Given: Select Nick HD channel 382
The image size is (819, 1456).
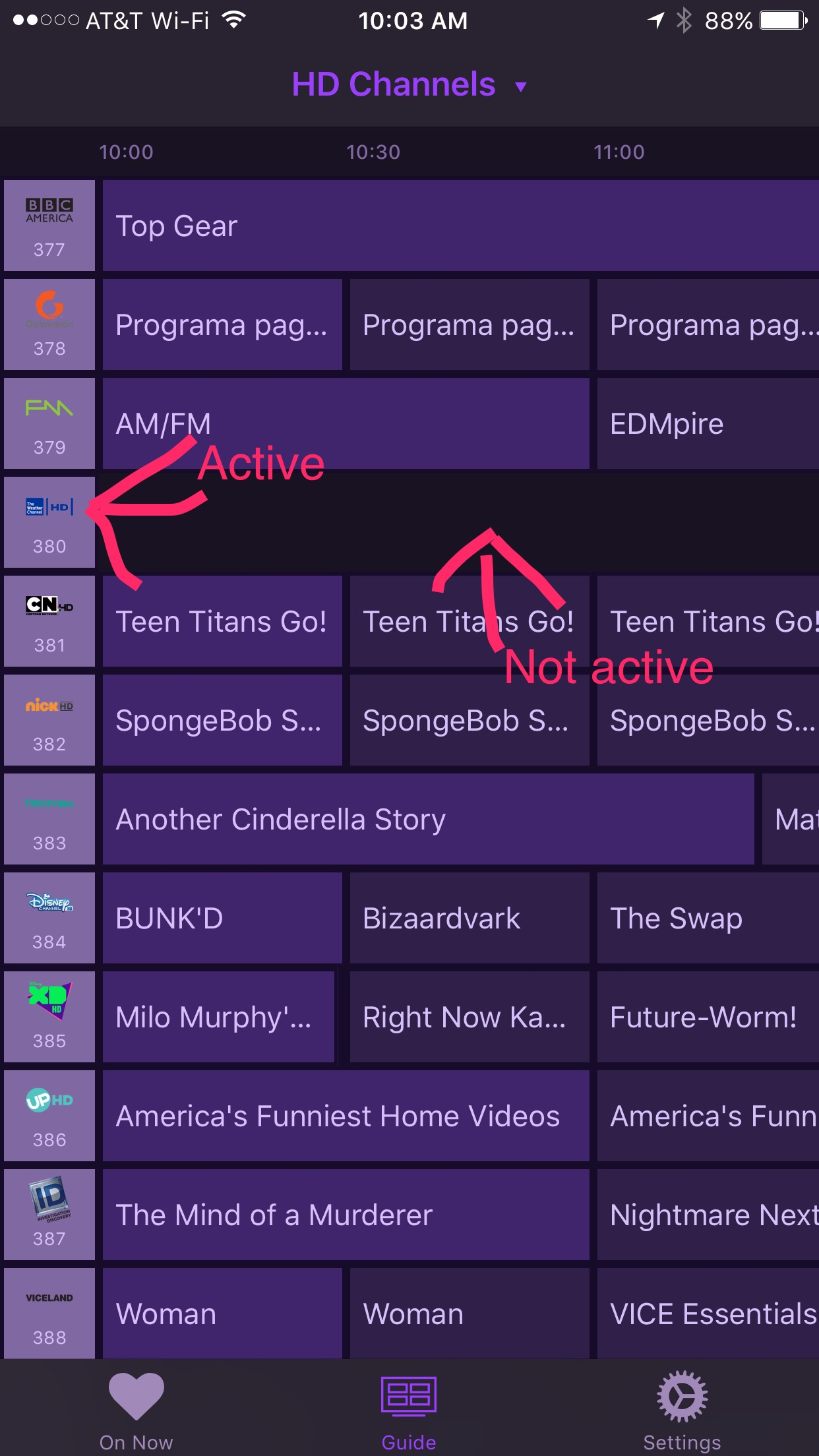Looking at the screenshot, I should (49, 720).
